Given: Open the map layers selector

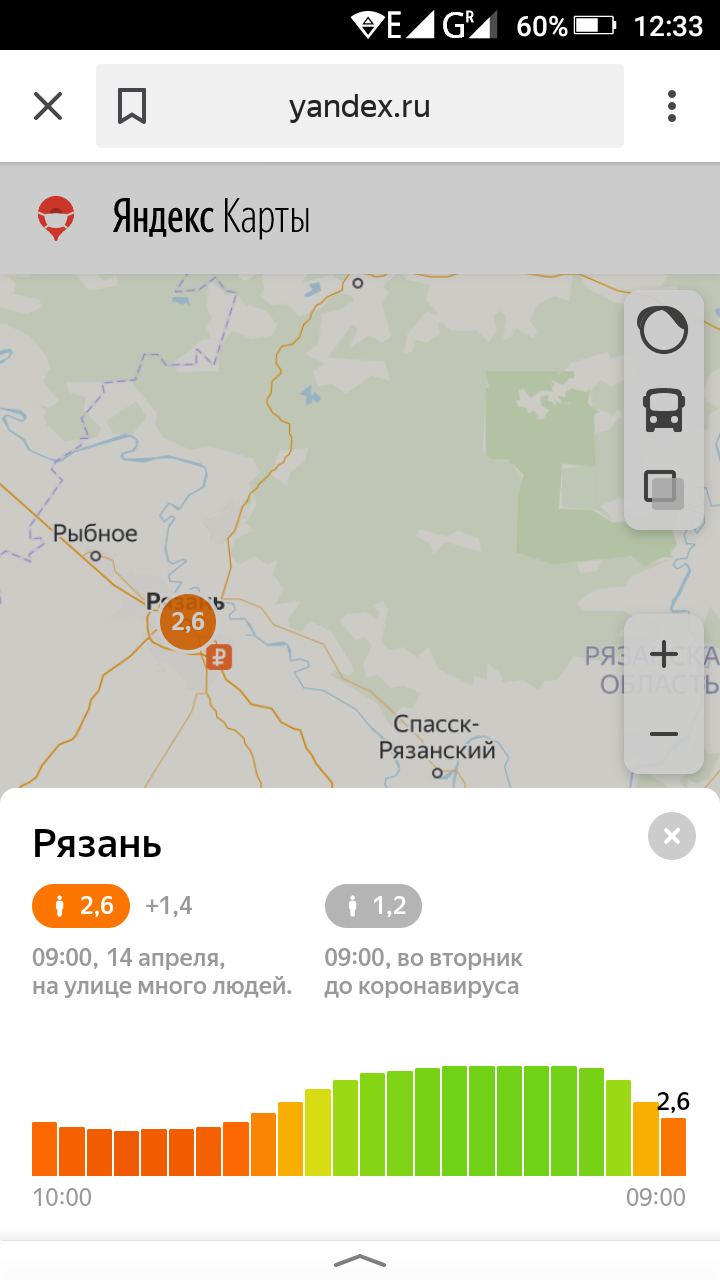Looking at the screenshot, I should click(663, 489).
